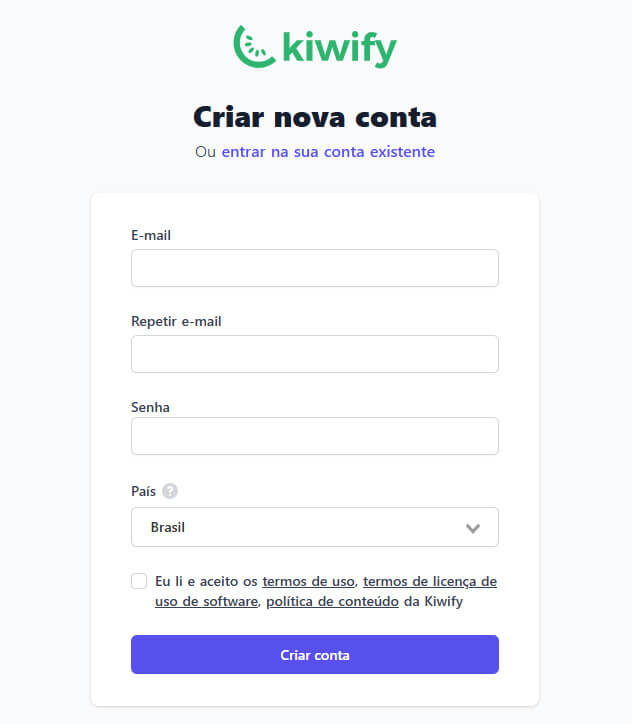Expand the País dropdown showing Brasil
This screenshot has width=632, height=724.
coord(314,527)
